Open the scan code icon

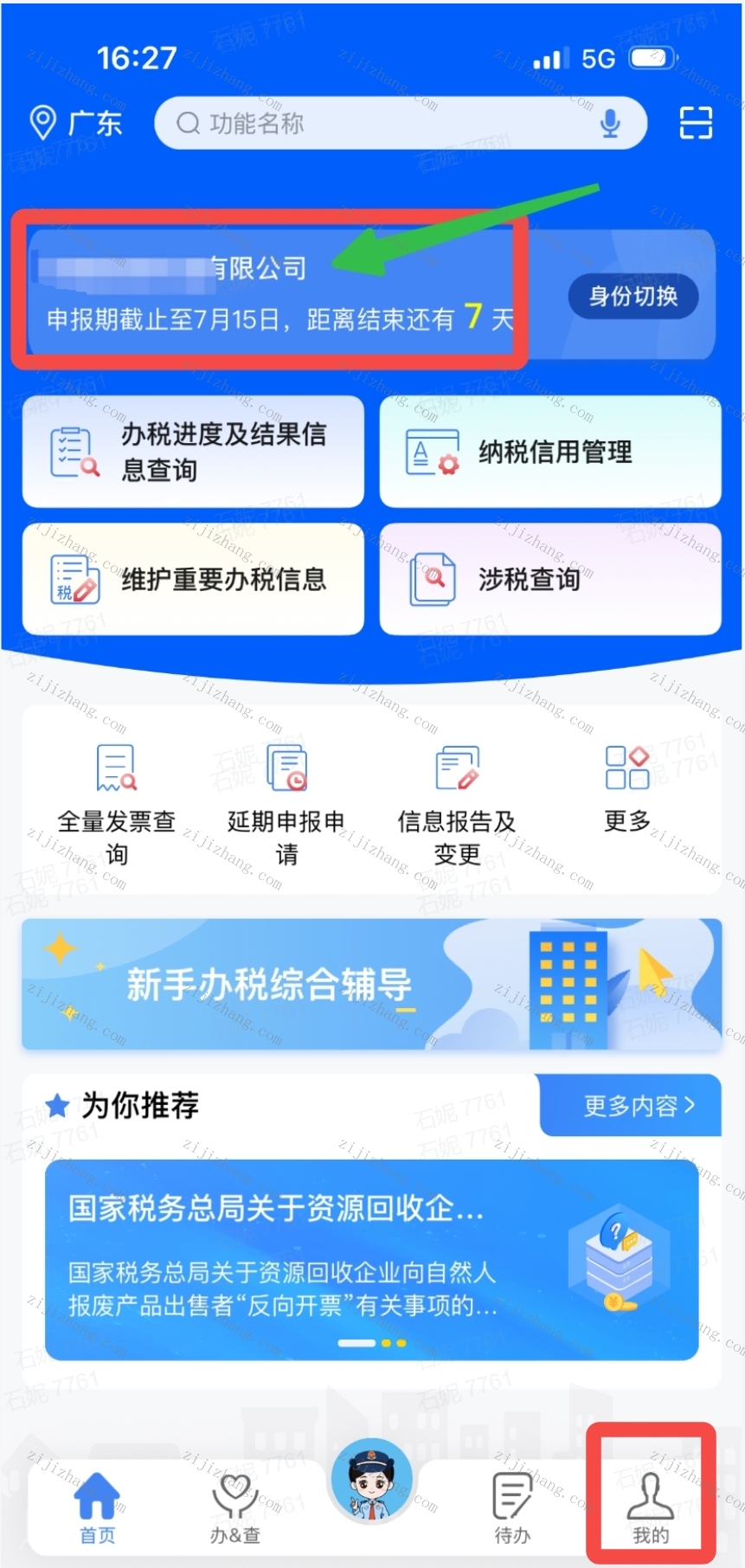click(695, 123)
